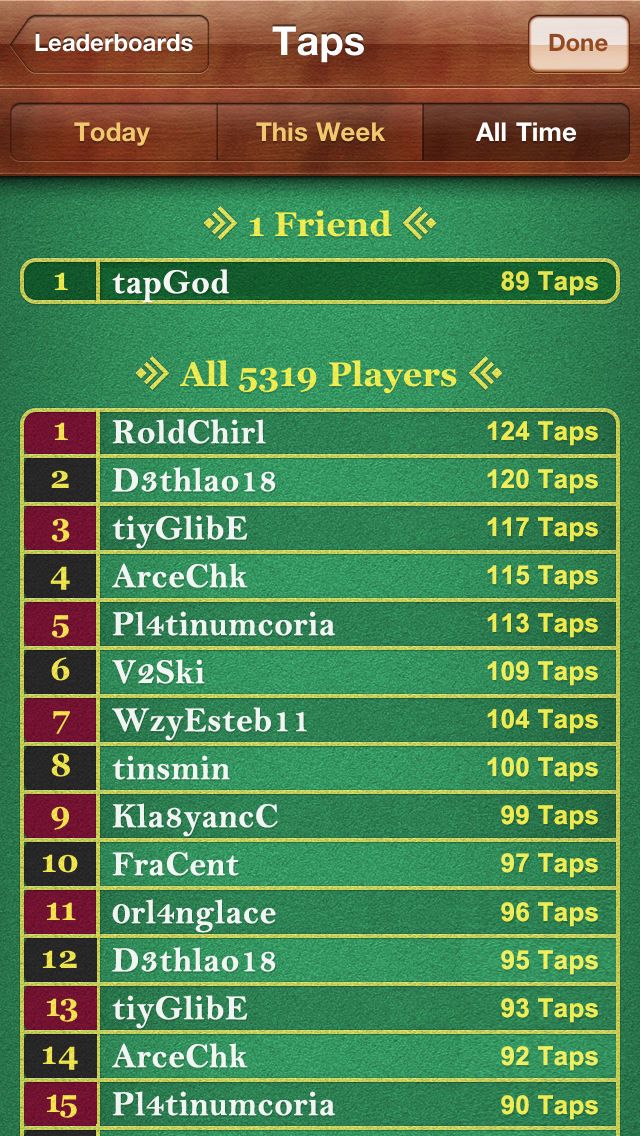
Task: Go back to Leaderboards
Action: click(110, 43)
